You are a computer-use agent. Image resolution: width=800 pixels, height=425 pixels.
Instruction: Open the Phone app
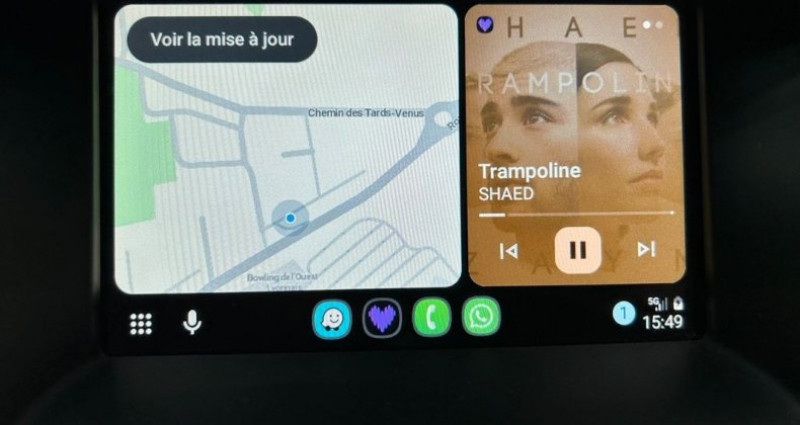pos(432,319)
